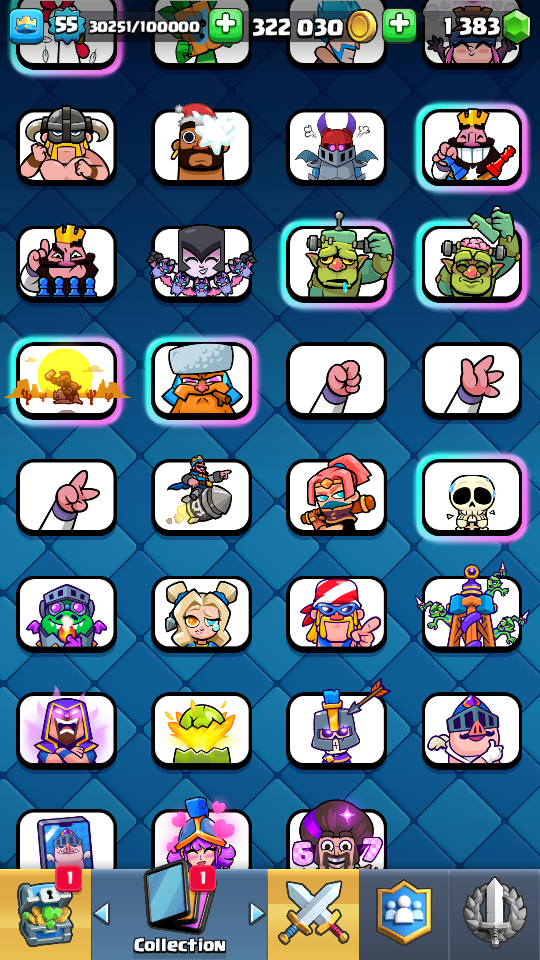Select the Santa hat snowball emote
This screenshot has height=960, width=540.
pos(201,147)
